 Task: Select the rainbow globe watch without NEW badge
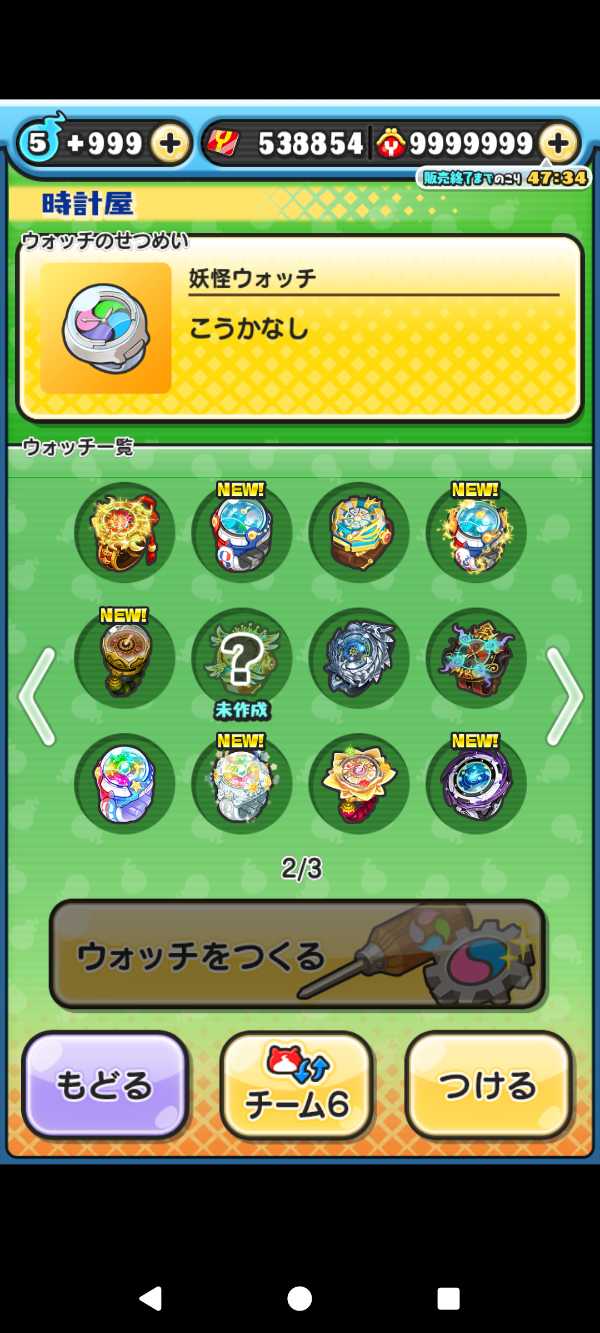(124, 784)
